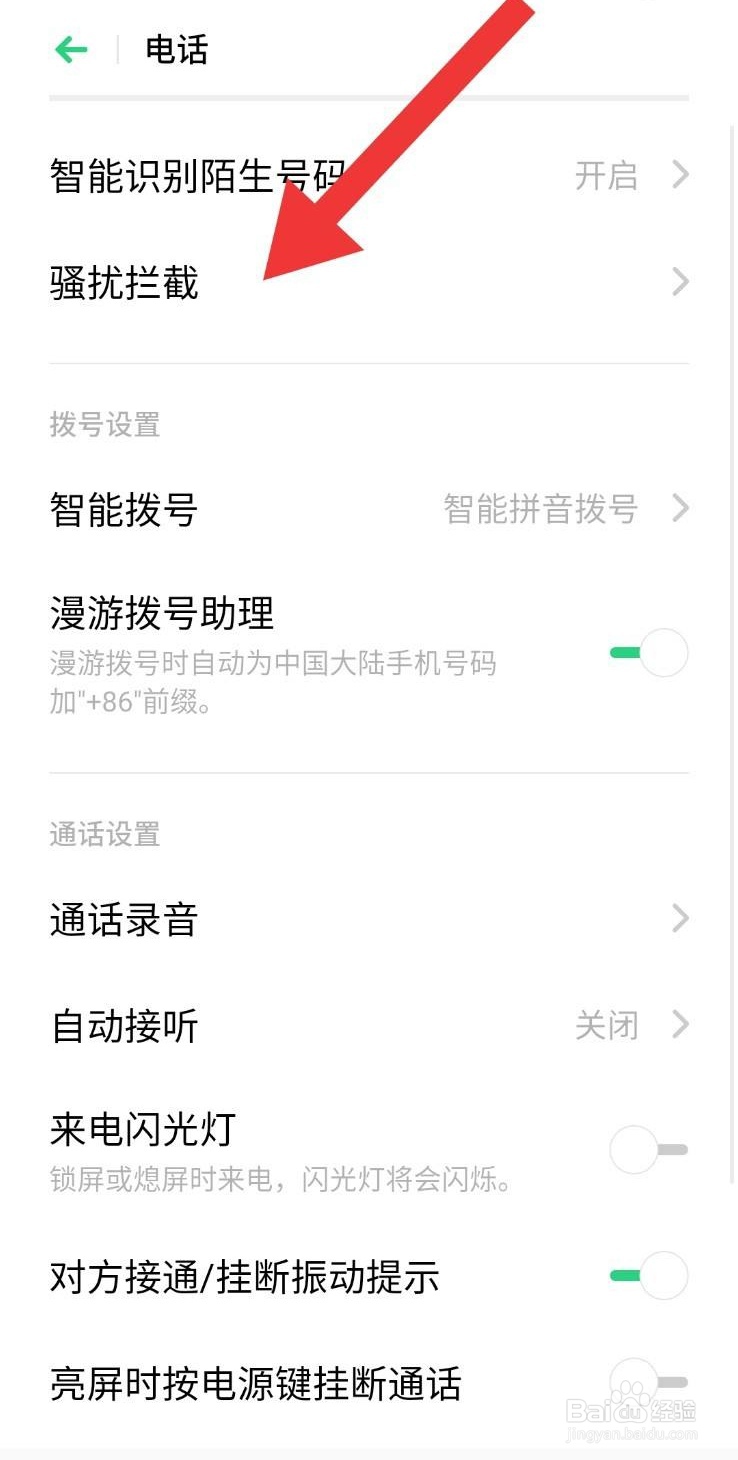738x1460 pixels.
Task: Select the 通话录音 settings item
Action: pos(123,920)
